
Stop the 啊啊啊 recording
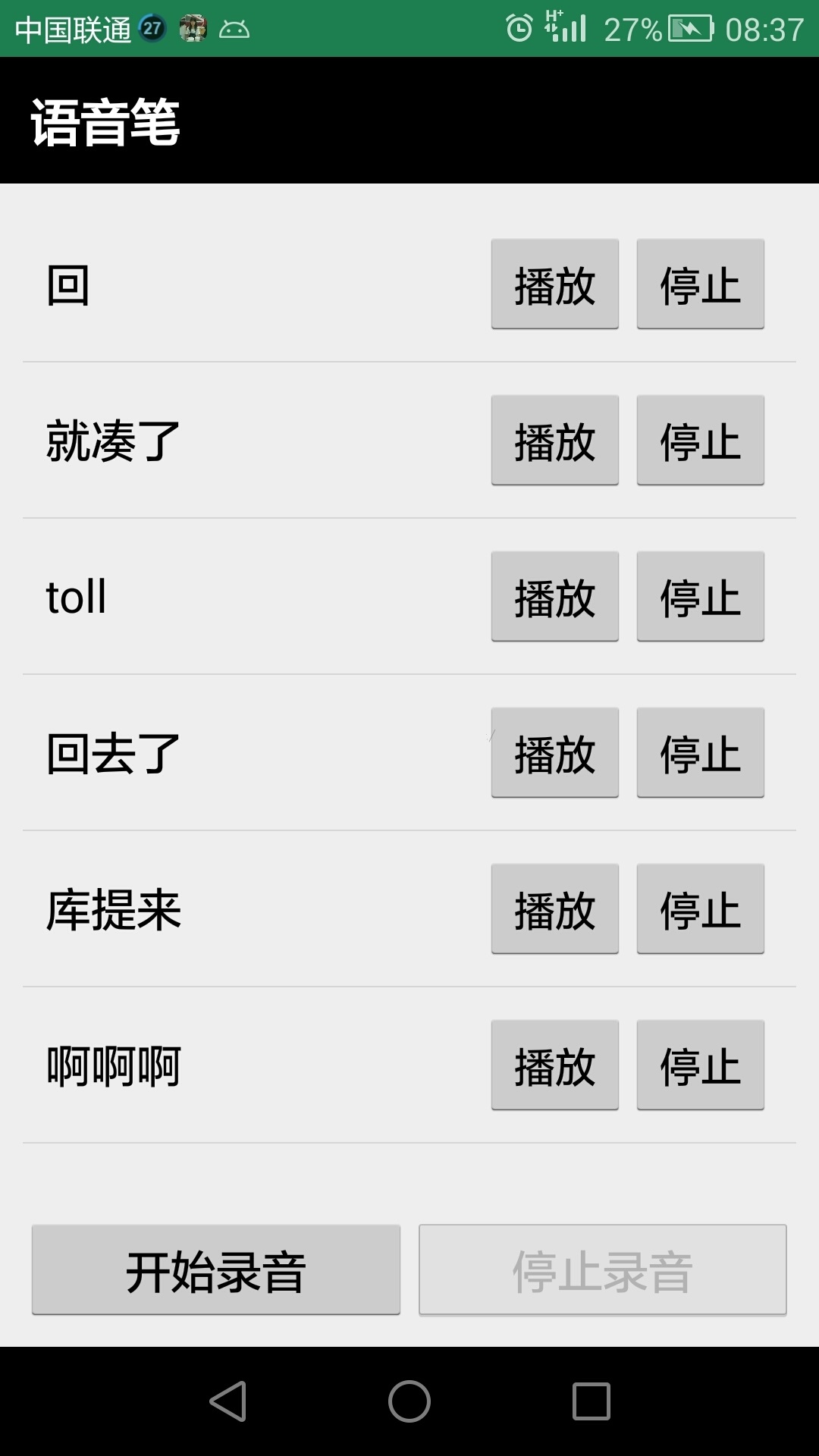pyautogui.click(x=700, y=1065)
